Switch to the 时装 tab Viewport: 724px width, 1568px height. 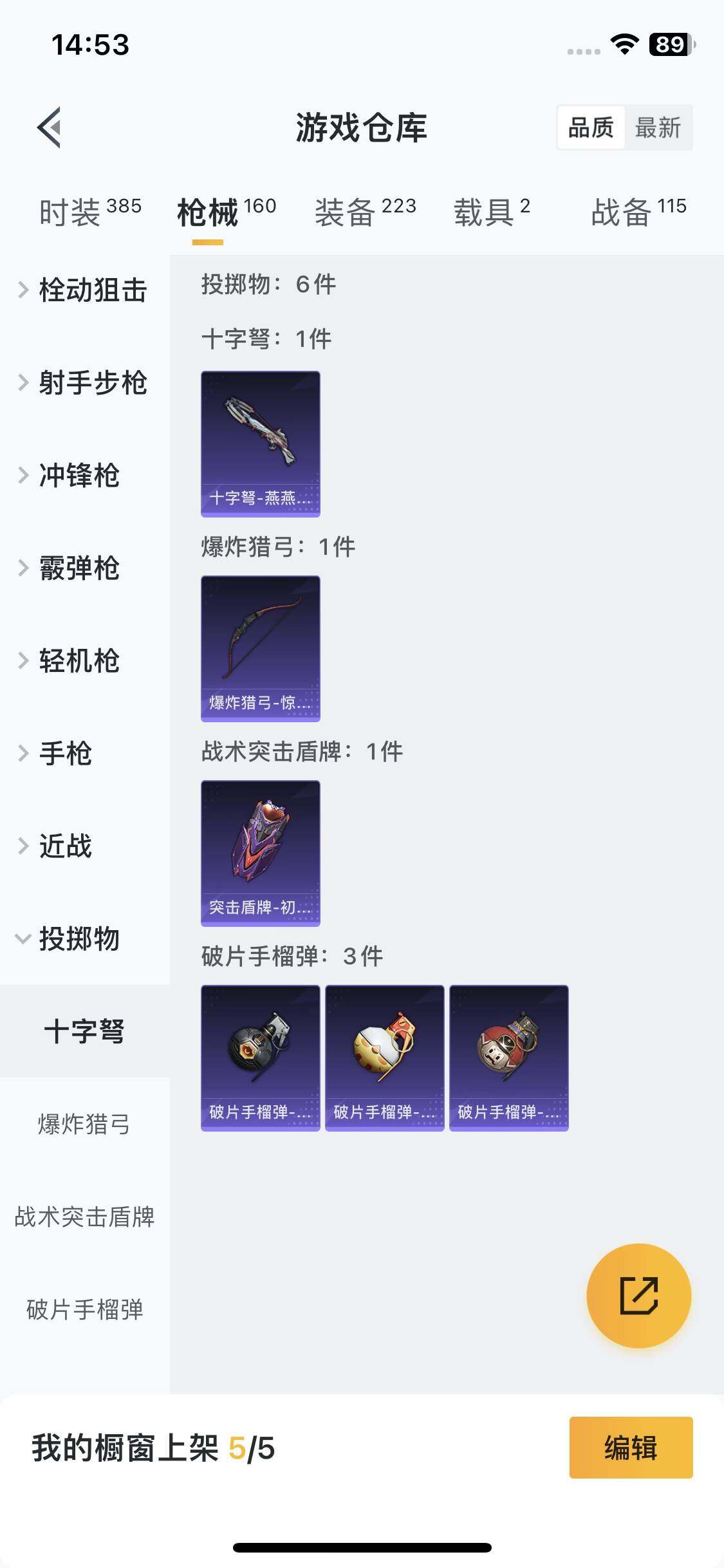[90, 211]
